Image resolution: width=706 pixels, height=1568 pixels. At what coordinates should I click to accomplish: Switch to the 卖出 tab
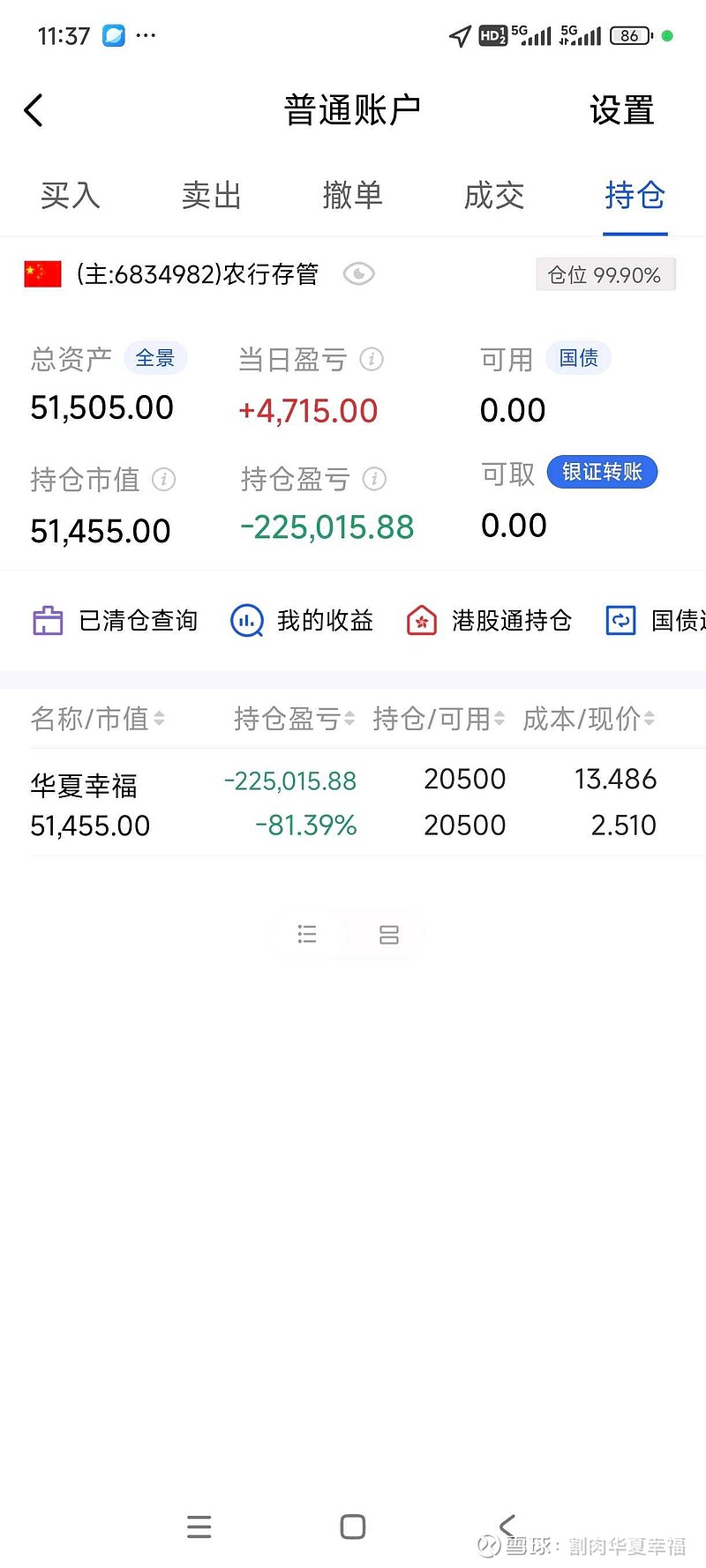point(212,195)
